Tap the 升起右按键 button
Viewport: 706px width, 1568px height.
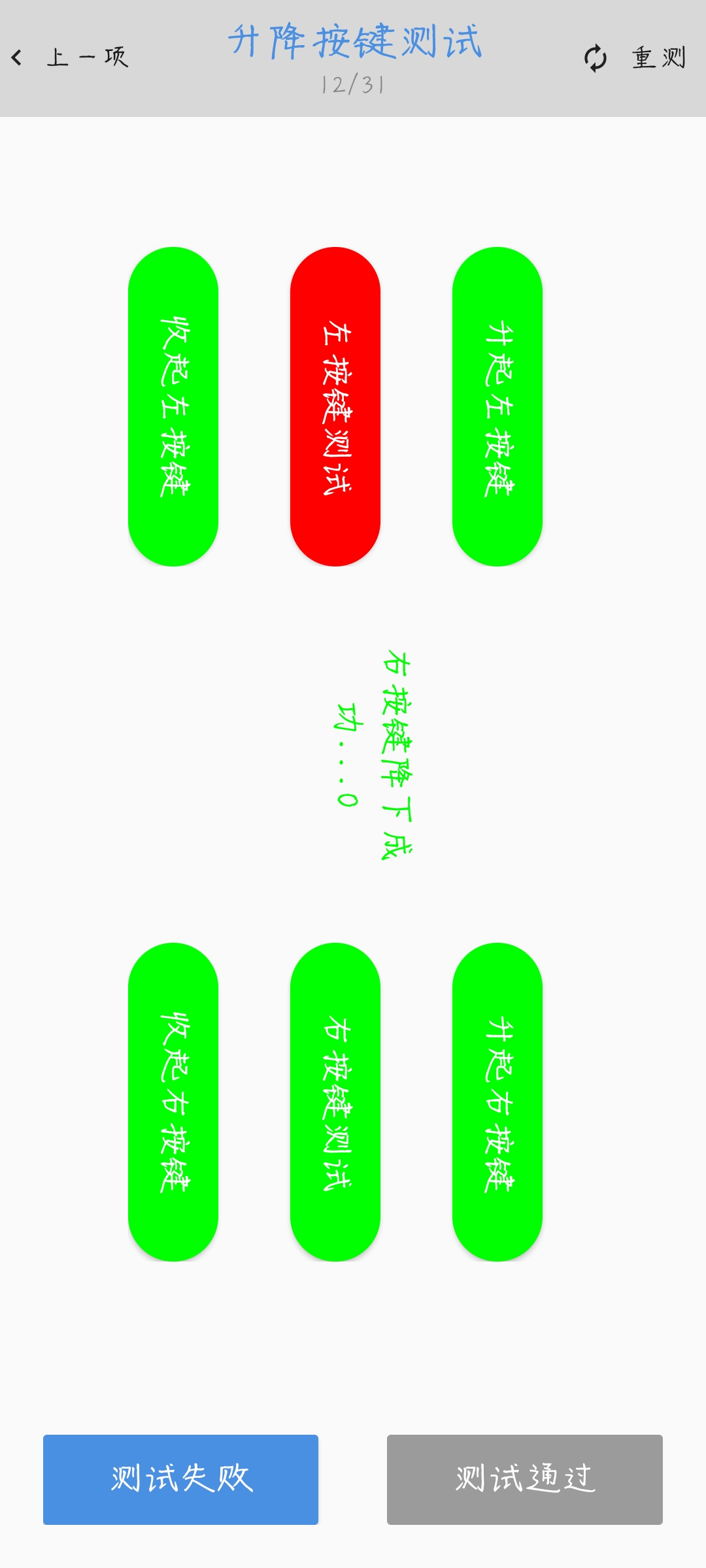pos(497,1102)
